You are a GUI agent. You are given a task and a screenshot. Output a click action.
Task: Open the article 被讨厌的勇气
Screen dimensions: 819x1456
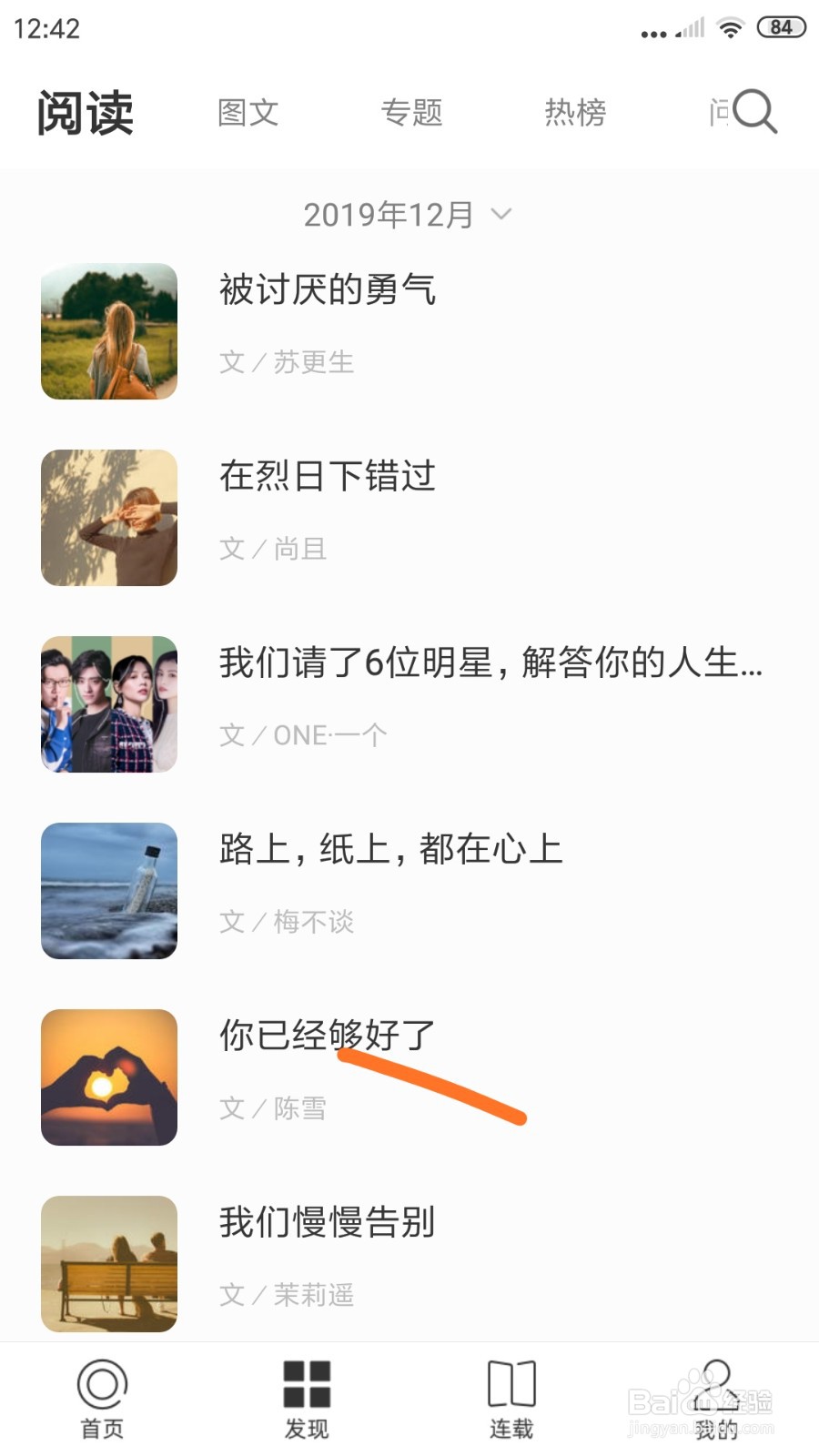coord(329,289)
